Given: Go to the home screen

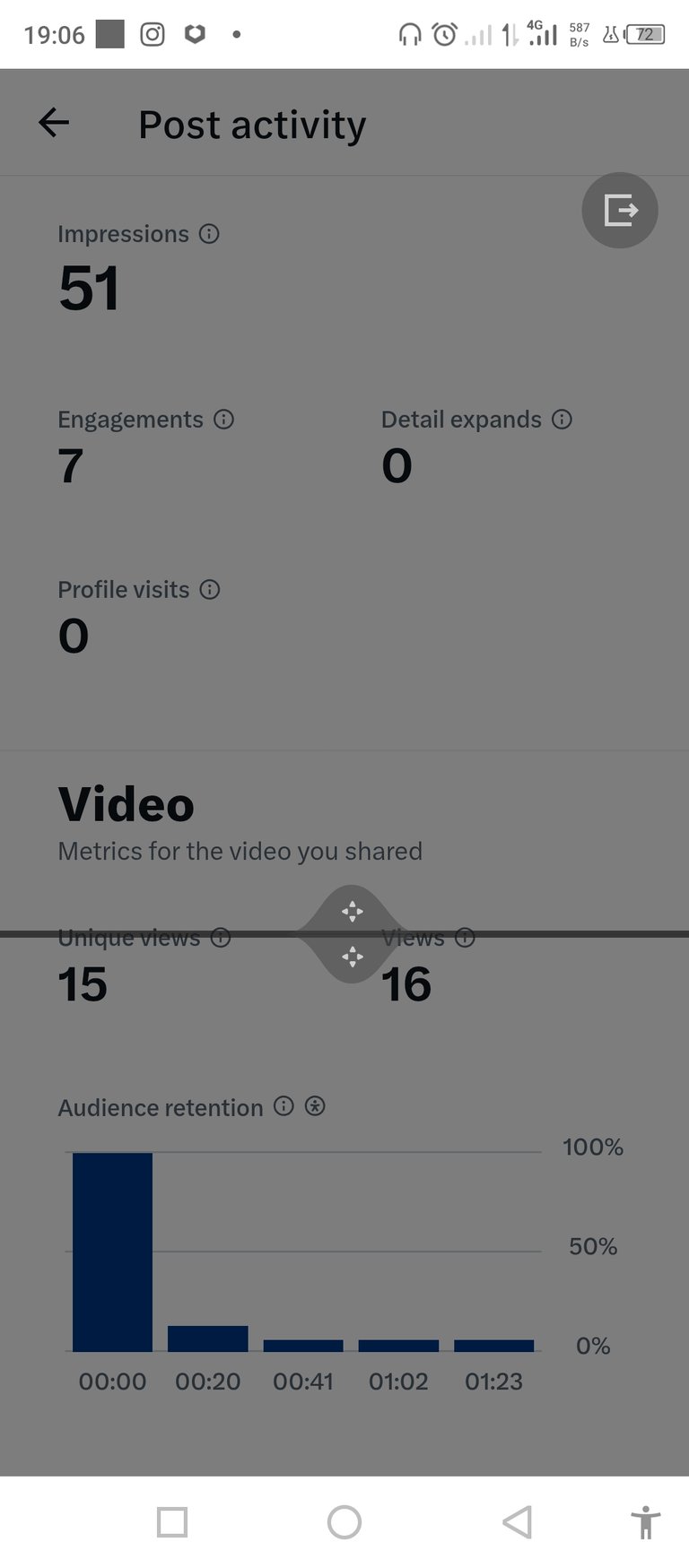Looking at the screenshot, I should point(344,1521).
